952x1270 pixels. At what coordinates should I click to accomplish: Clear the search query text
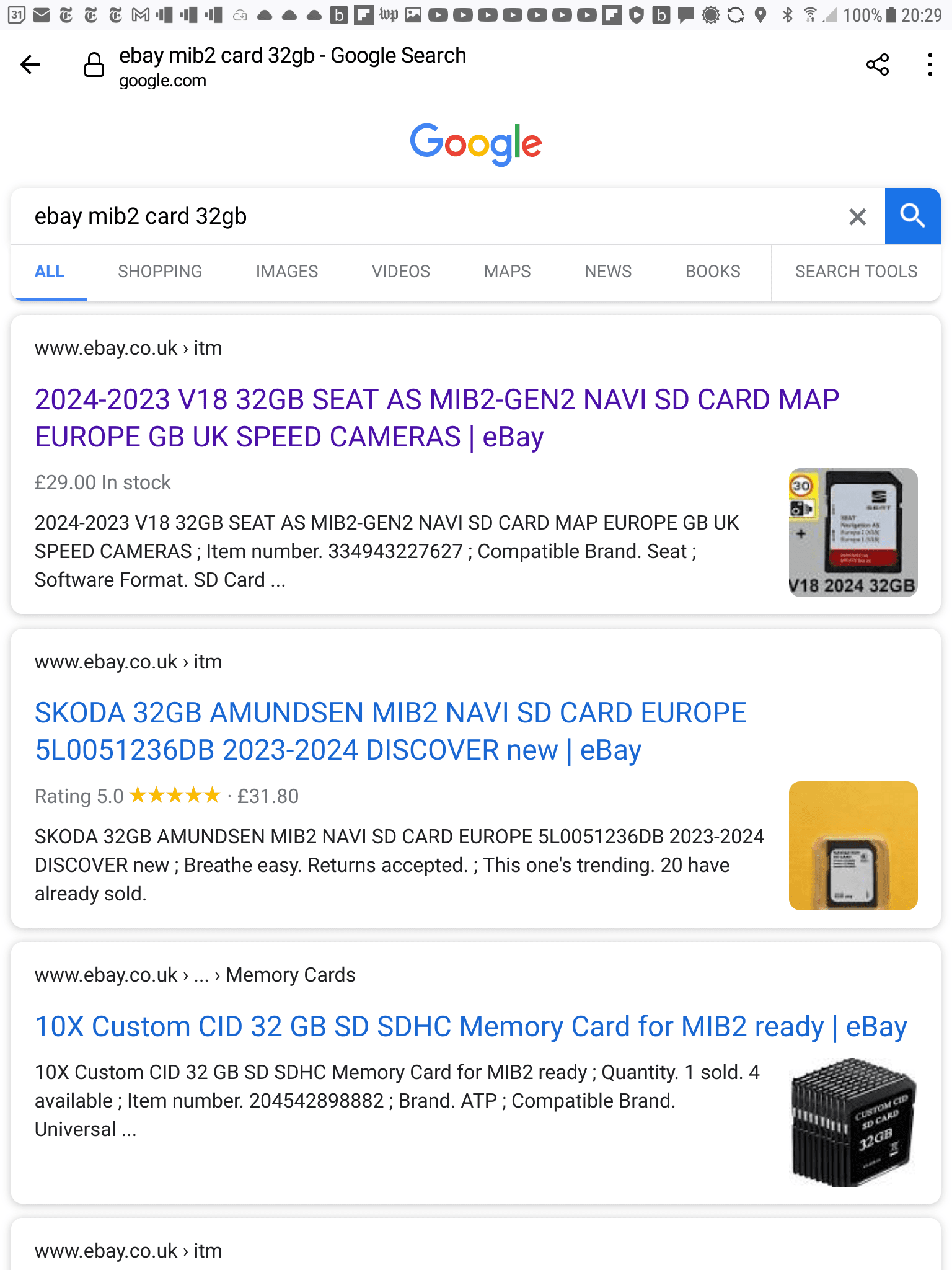(857, 216)
